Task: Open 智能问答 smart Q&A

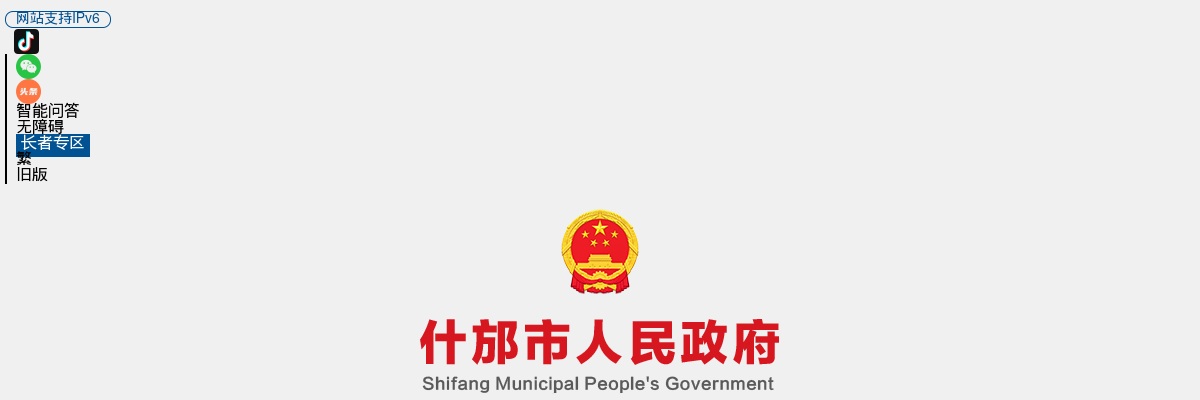Action: 48,111
